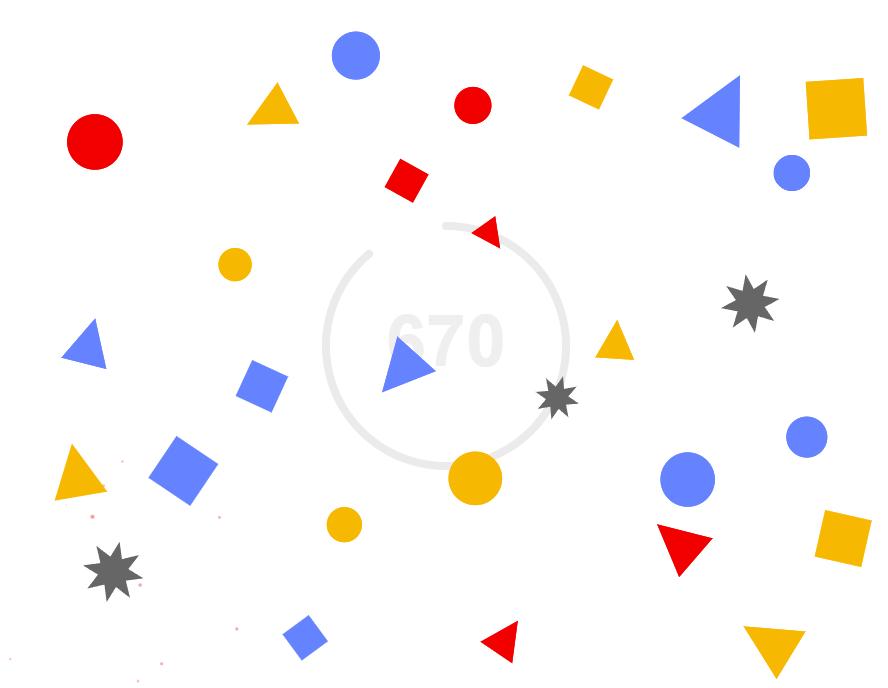Viewport: 888px width, 688px height.
Task: Hit the blue triangle inside the timer ring
Action: [403, 366]
